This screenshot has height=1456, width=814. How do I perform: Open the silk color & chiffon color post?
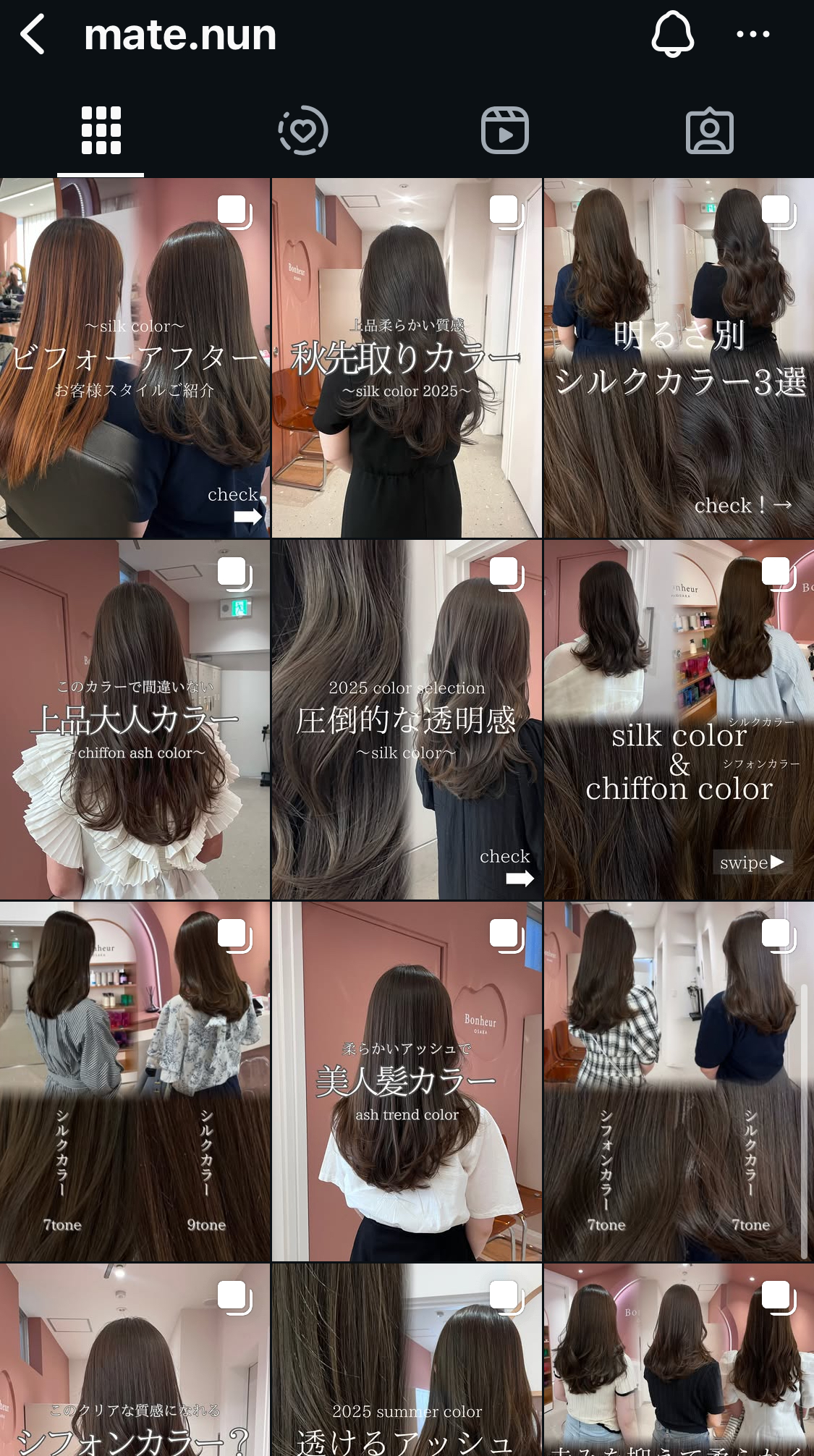point(679,720)
